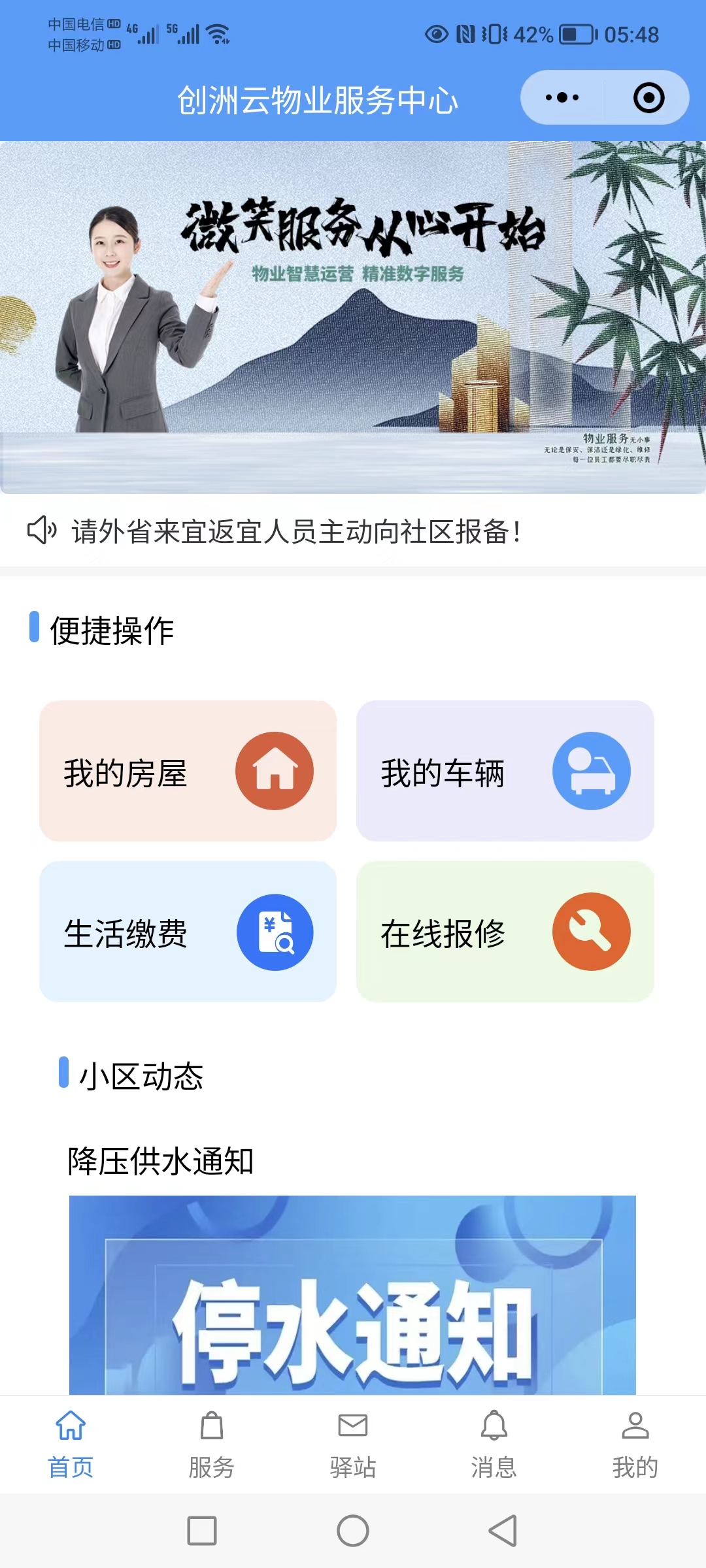Submit a request via 在线报修
Viewport: 706px width, 1568px height.
pyautogui.click(x=505, y=932)
